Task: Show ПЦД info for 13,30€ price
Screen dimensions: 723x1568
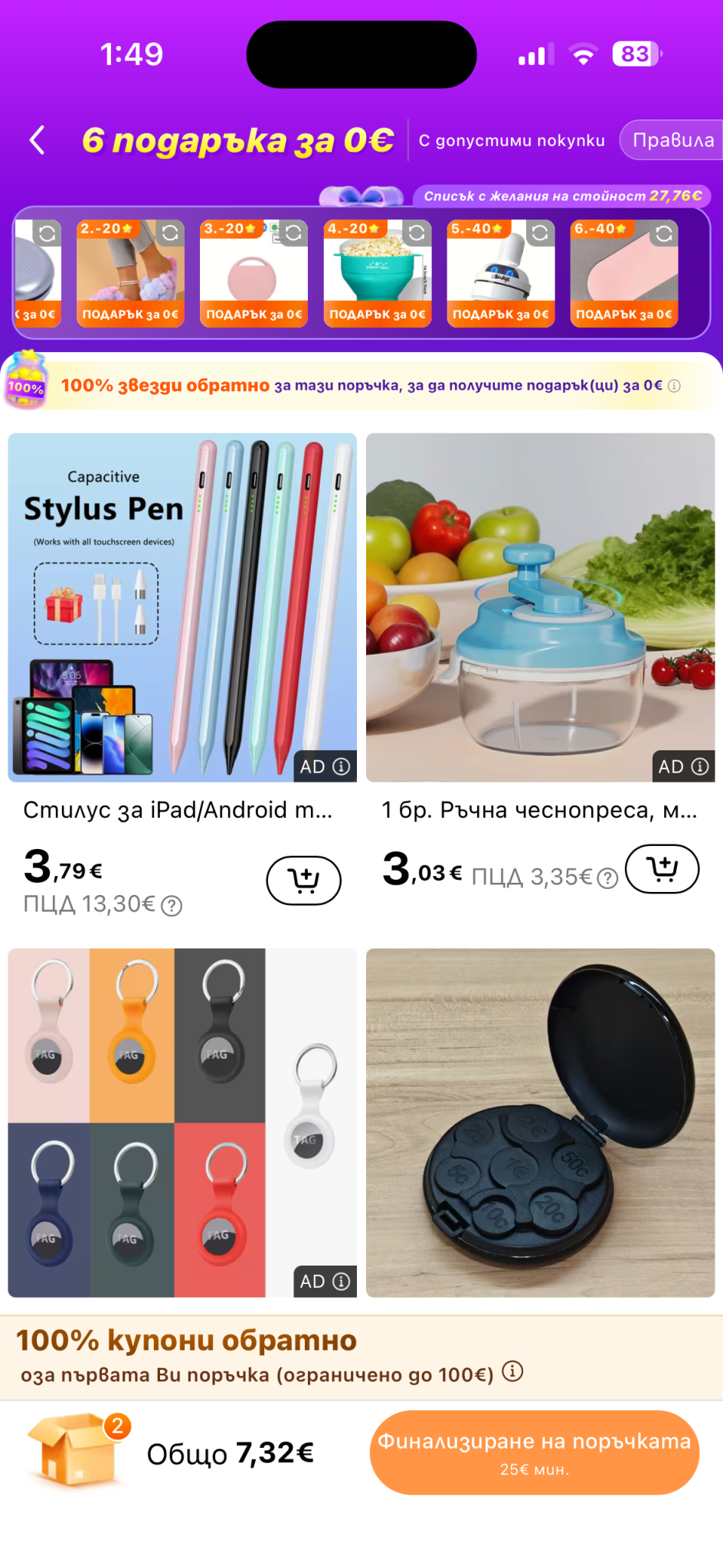Action: point(172,906)
